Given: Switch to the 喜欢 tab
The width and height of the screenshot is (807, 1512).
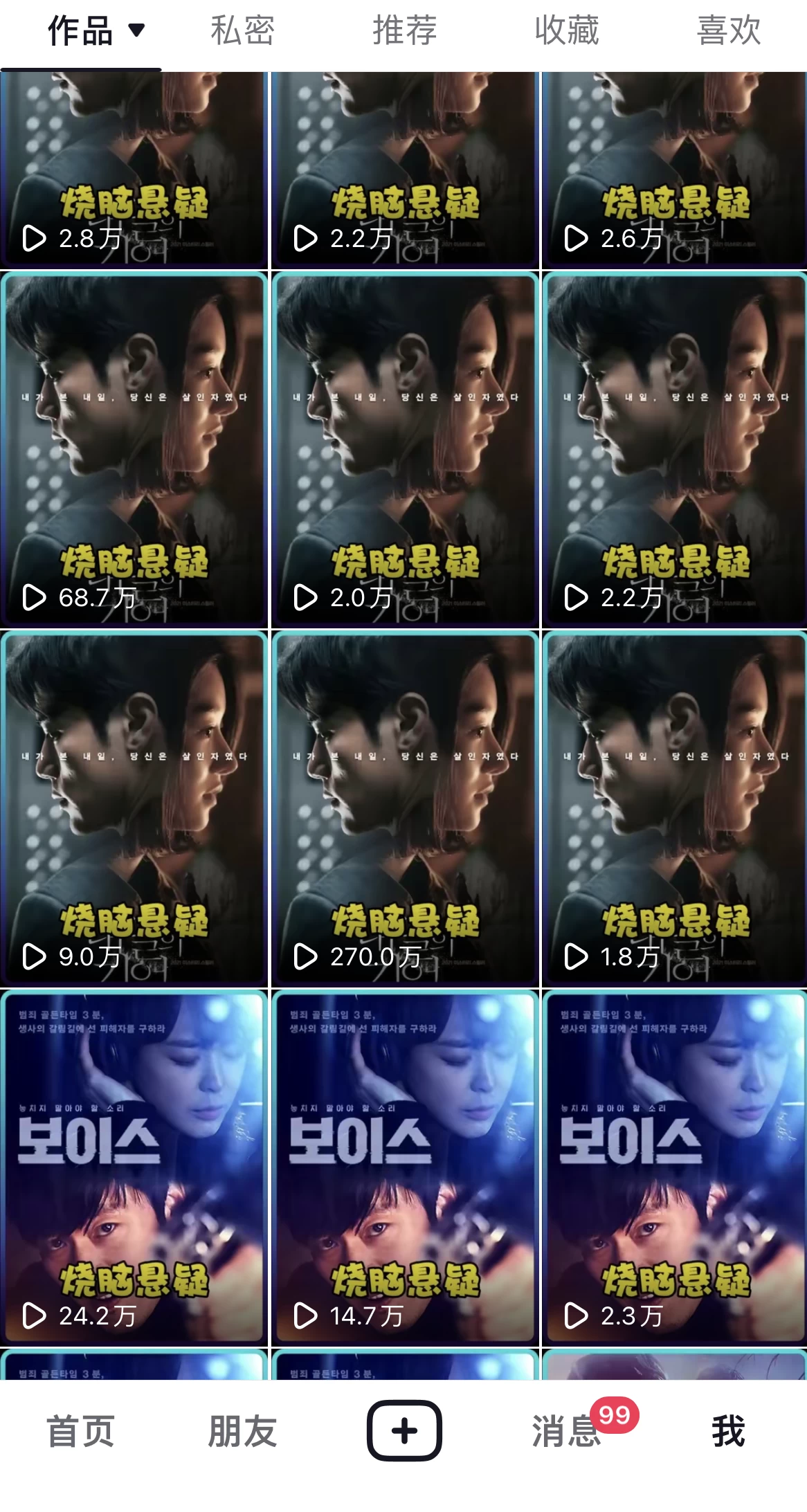Looking at the screenshot, I should [x=729, y=31].
